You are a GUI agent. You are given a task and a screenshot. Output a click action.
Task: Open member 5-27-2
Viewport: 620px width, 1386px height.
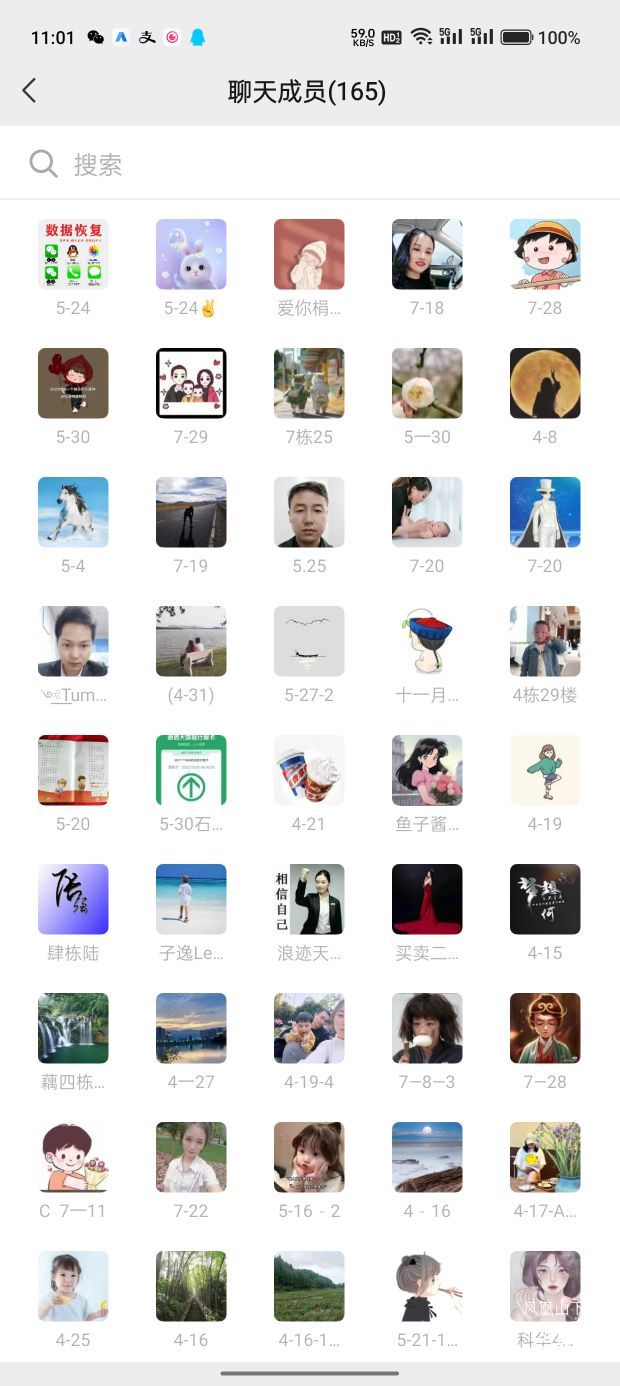pyautogui.click(x=309, y=642)
